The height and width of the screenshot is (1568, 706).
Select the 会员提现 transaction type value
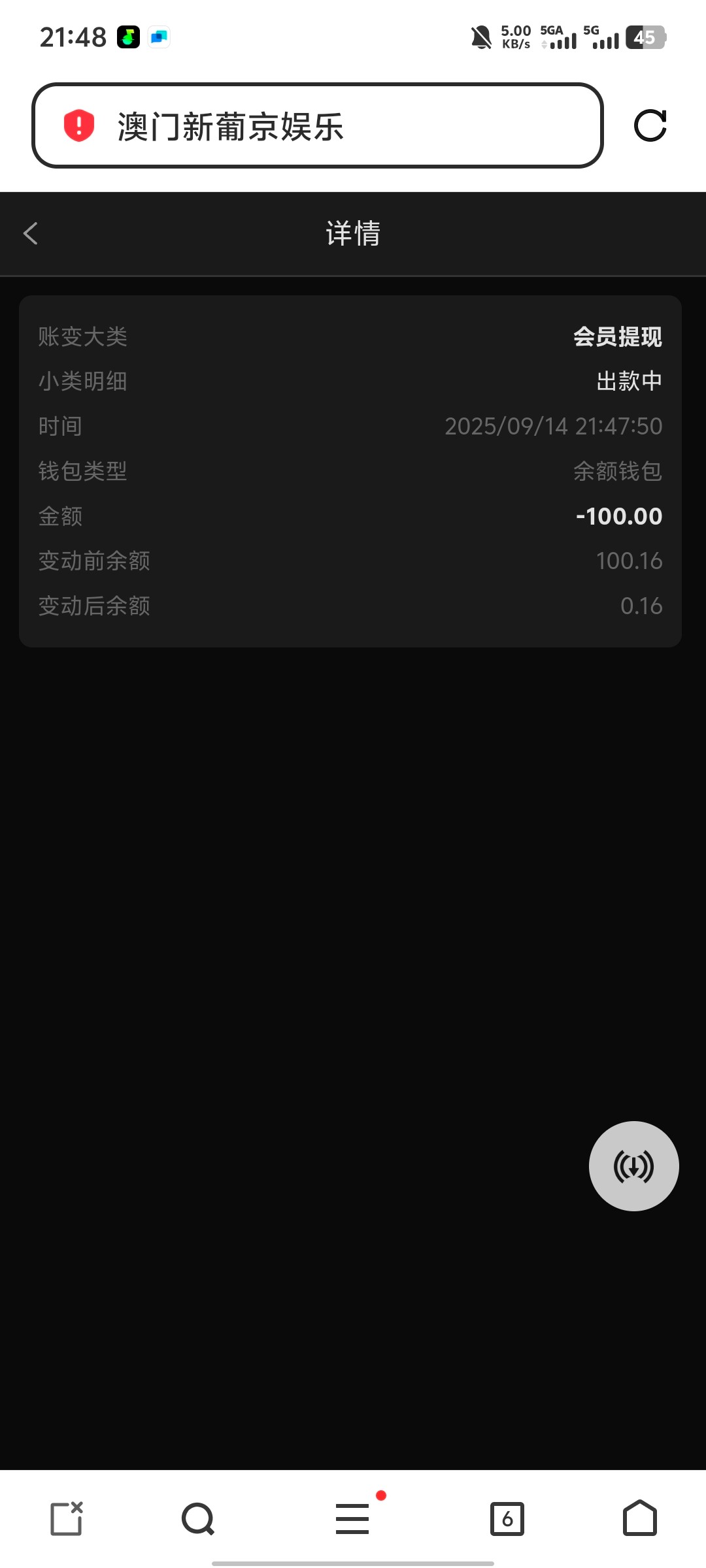pyautogui.click(x=617, y=336)
